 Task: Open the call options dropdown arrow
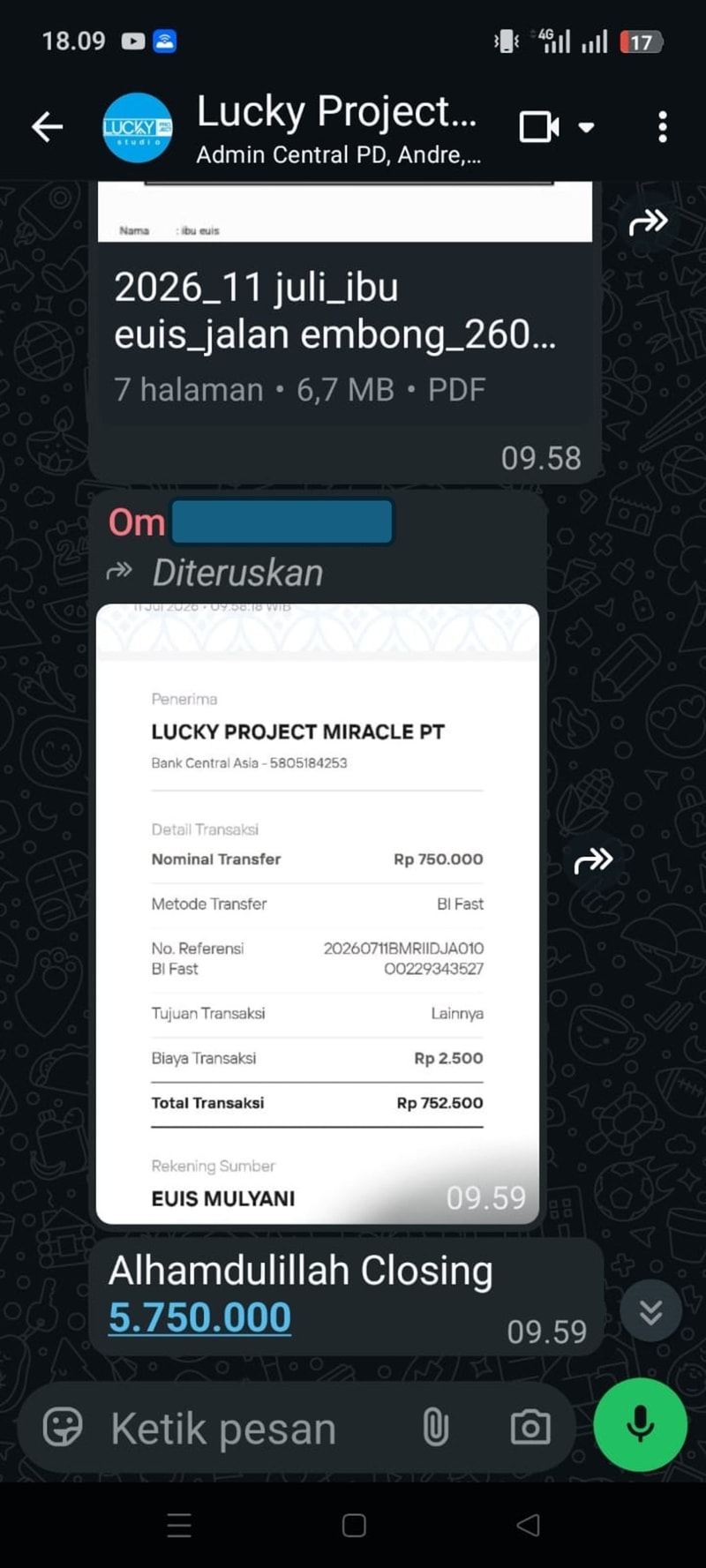pos(586,128)
